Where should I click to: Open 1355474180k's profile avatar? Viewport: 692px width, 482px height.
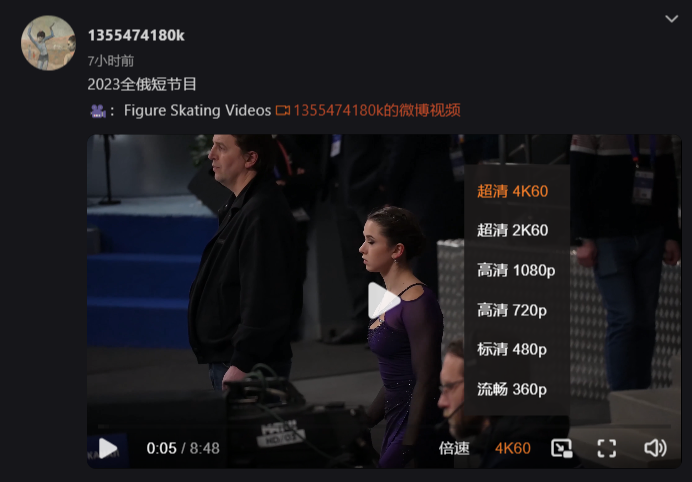coord(48,43)
